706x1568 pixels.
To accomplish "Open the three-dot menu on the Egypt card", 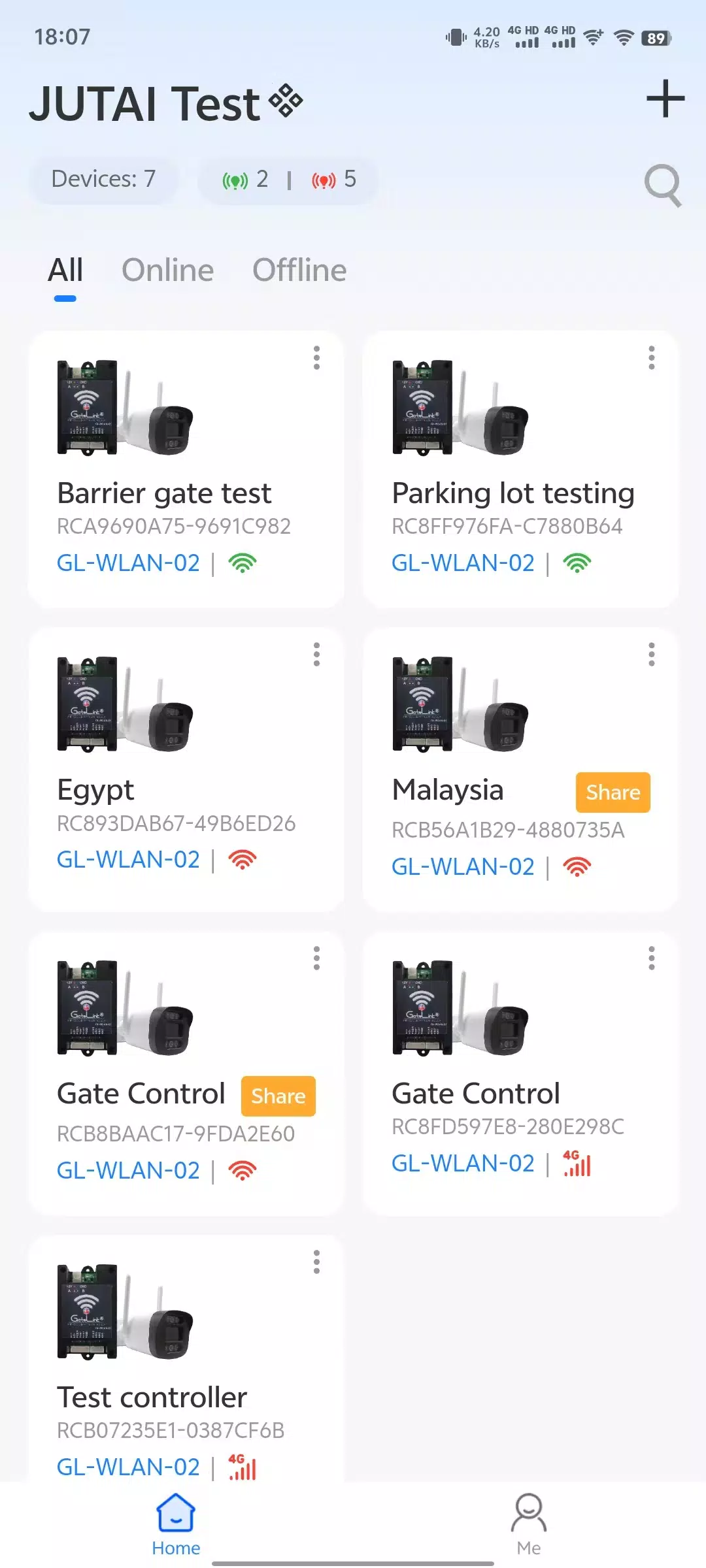I will [317, 655].
